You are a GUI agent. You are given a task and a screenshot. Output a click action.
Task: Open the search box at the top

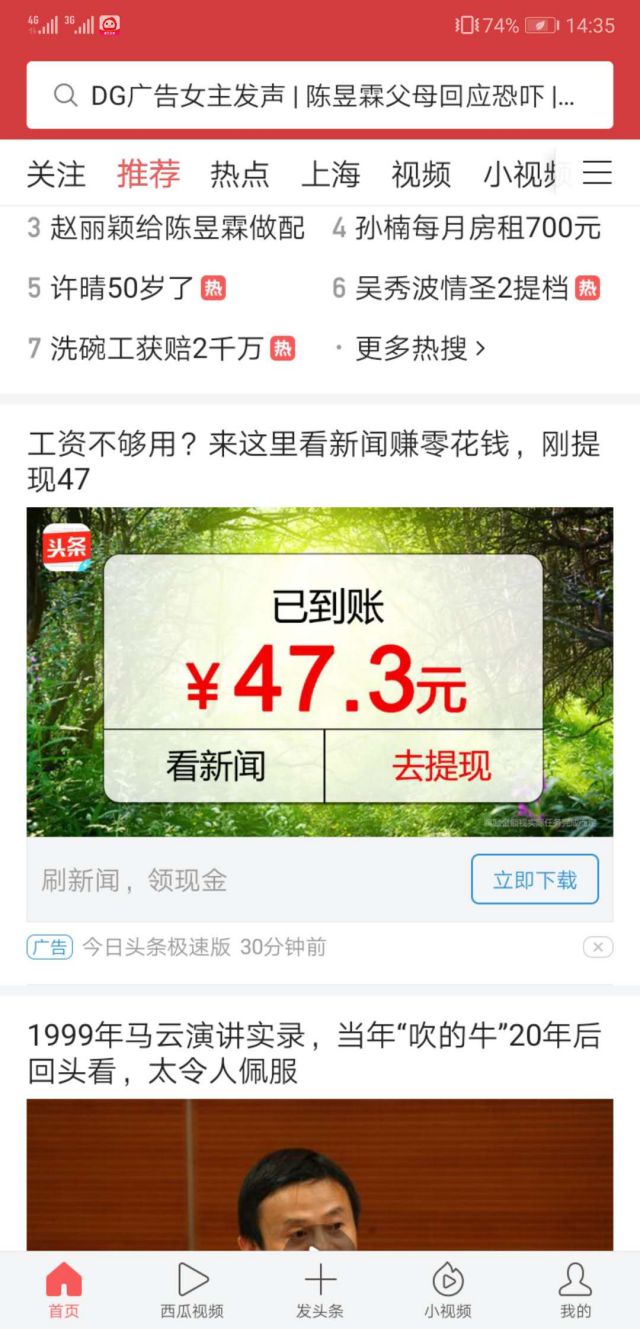pos(319,96)
